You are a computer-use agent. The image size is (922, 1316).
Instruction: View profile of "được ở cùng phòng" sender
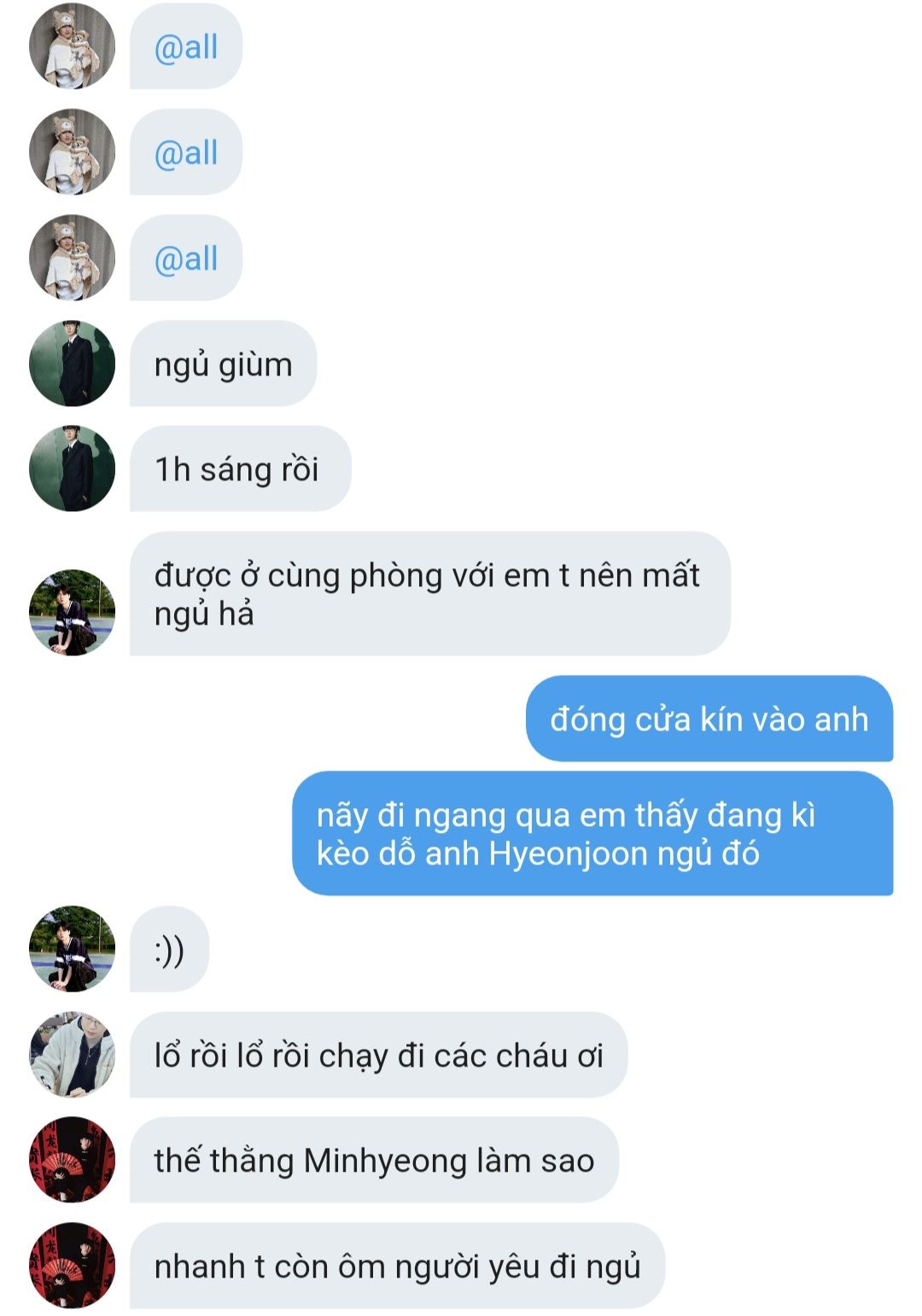point(72,613)
